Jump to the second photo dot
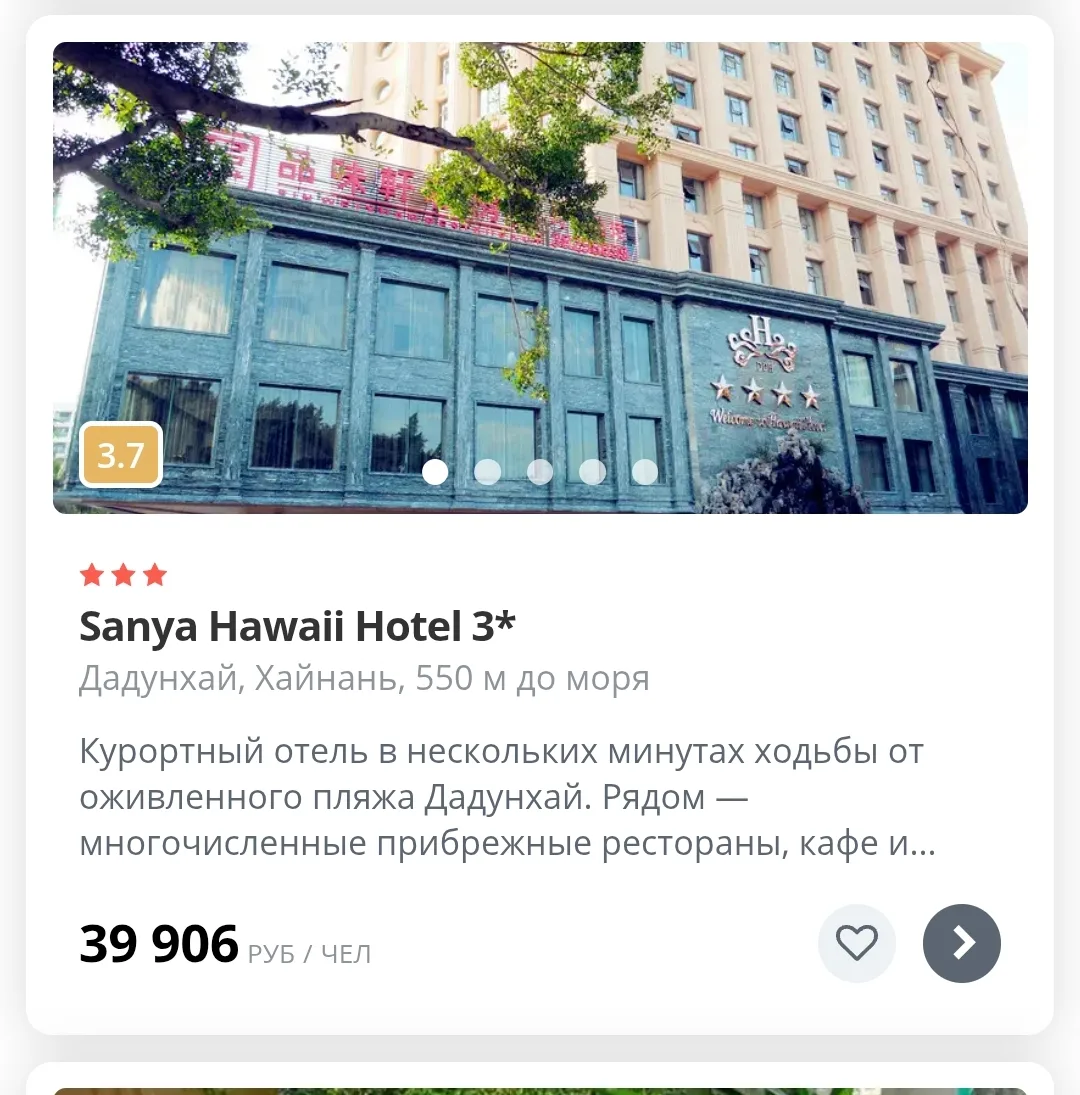Screen dimensions: 1080x1095 (x=487, y=472)
